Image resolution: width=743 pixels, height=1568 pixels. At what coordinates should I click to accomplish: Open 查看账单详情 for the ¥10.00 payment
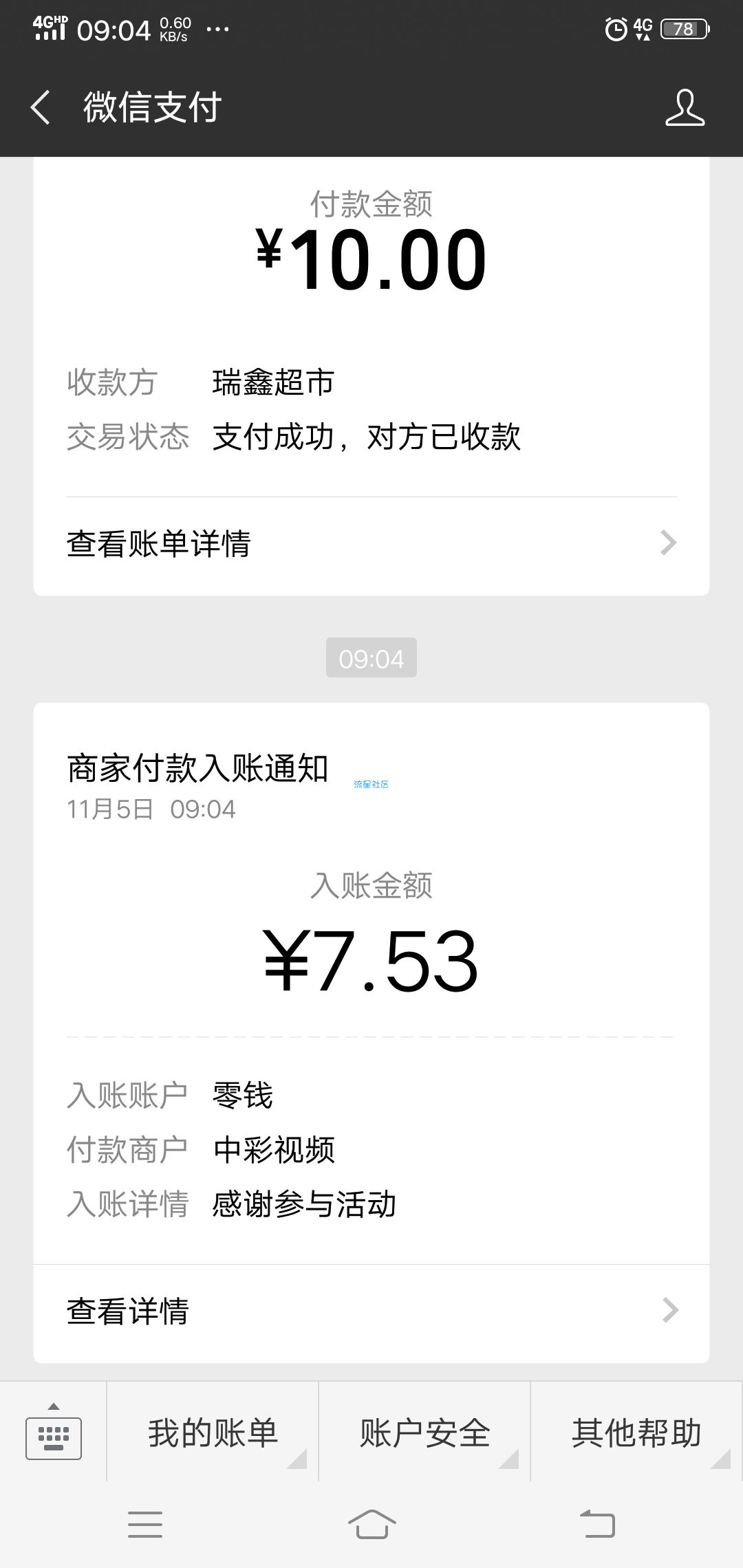coord(371,543)
